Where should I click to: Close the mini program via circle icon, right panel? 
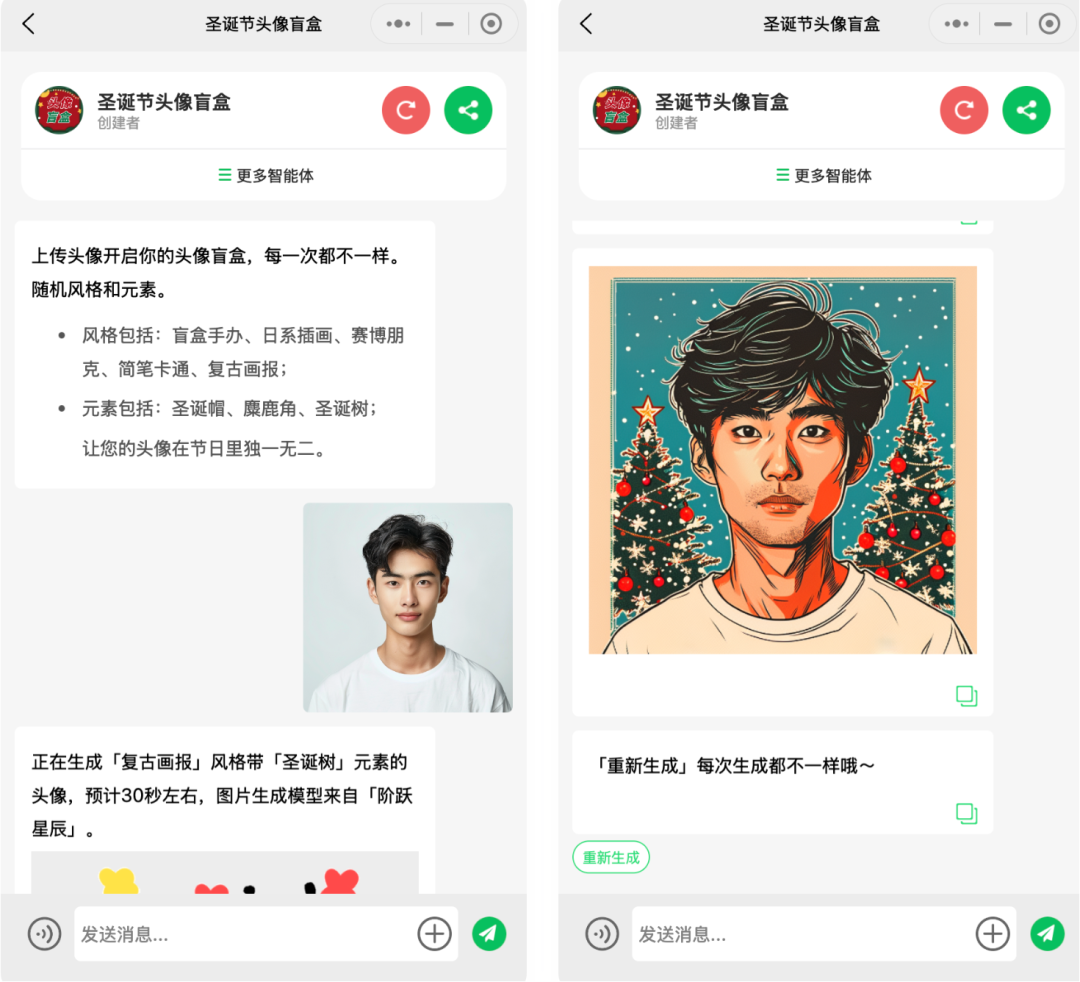tap(1049, 24)
